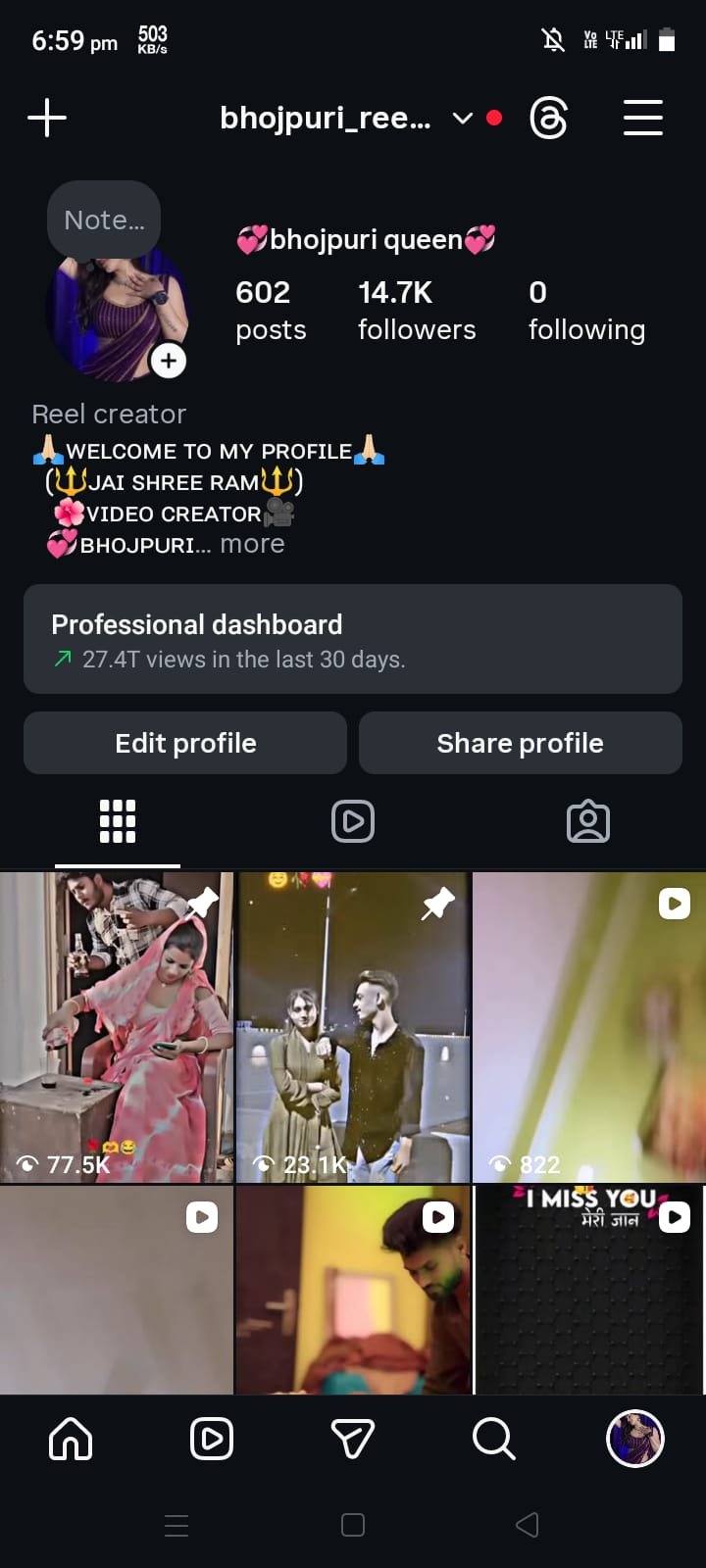This screenshot has height=1568, width=706.
Task: Switch to the tagged photos tab
Action: tap(588, 821)
